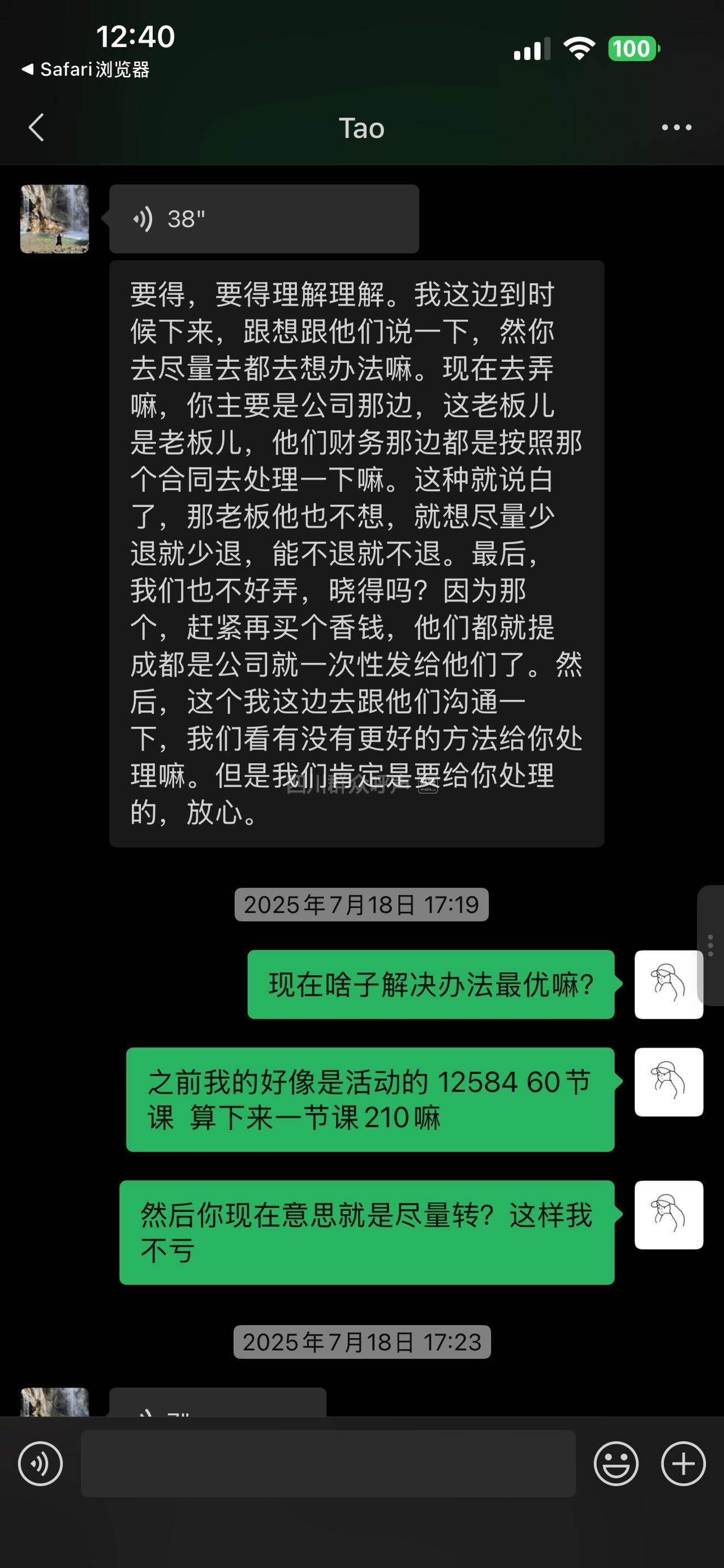
Task: Open the chat options three-dot menu
Action: pos(676,128)
